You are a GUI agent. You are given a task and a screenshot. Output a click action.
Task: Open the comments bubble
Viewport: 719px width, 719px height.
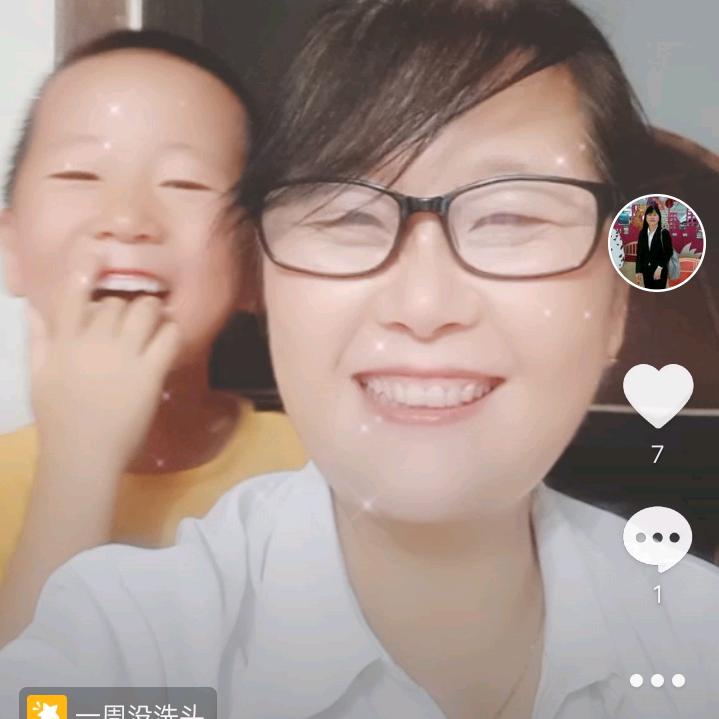[657, 538]
